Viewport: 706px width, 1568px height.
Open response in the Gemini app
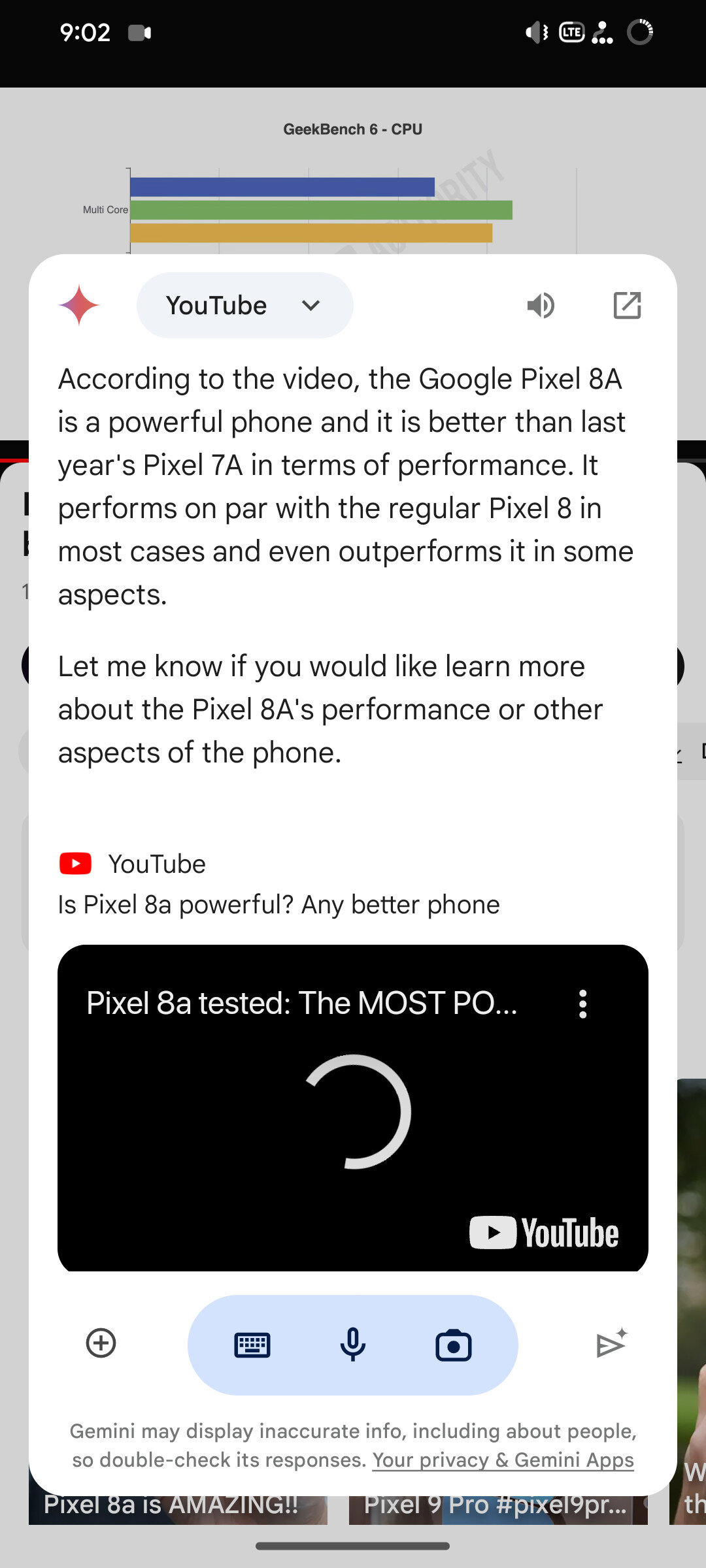tap(627, 305)
